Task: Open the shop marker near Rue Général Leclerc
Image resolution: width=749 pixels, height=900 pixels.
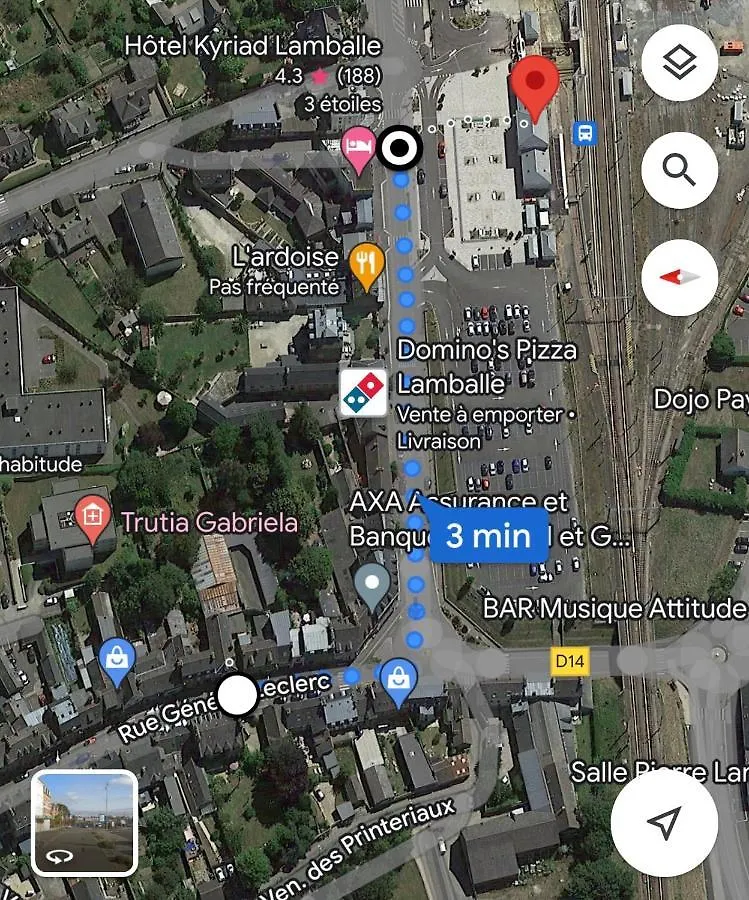Action: [118, 660]
